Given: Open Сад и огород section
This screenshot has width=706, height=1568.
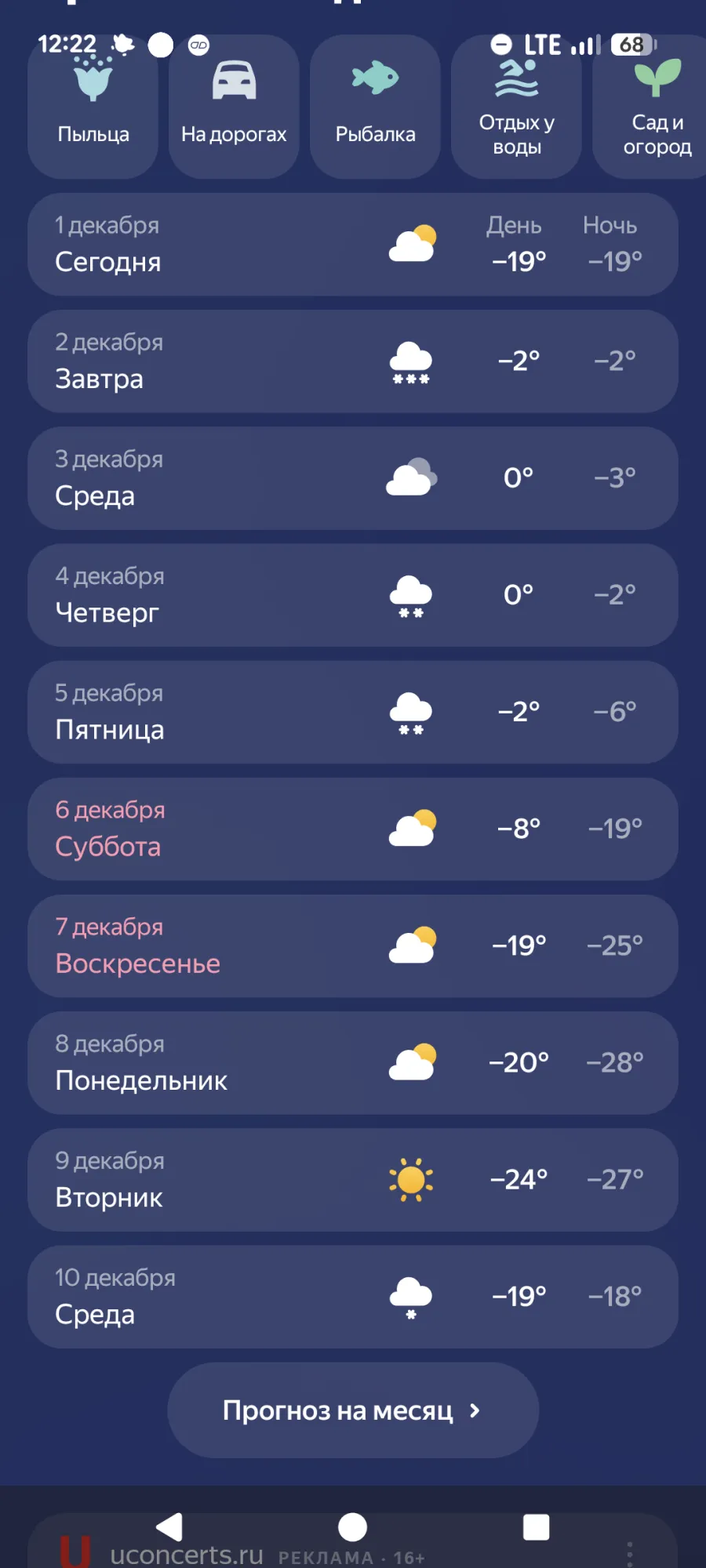Looking at the screenshot, I should [656, 107].
